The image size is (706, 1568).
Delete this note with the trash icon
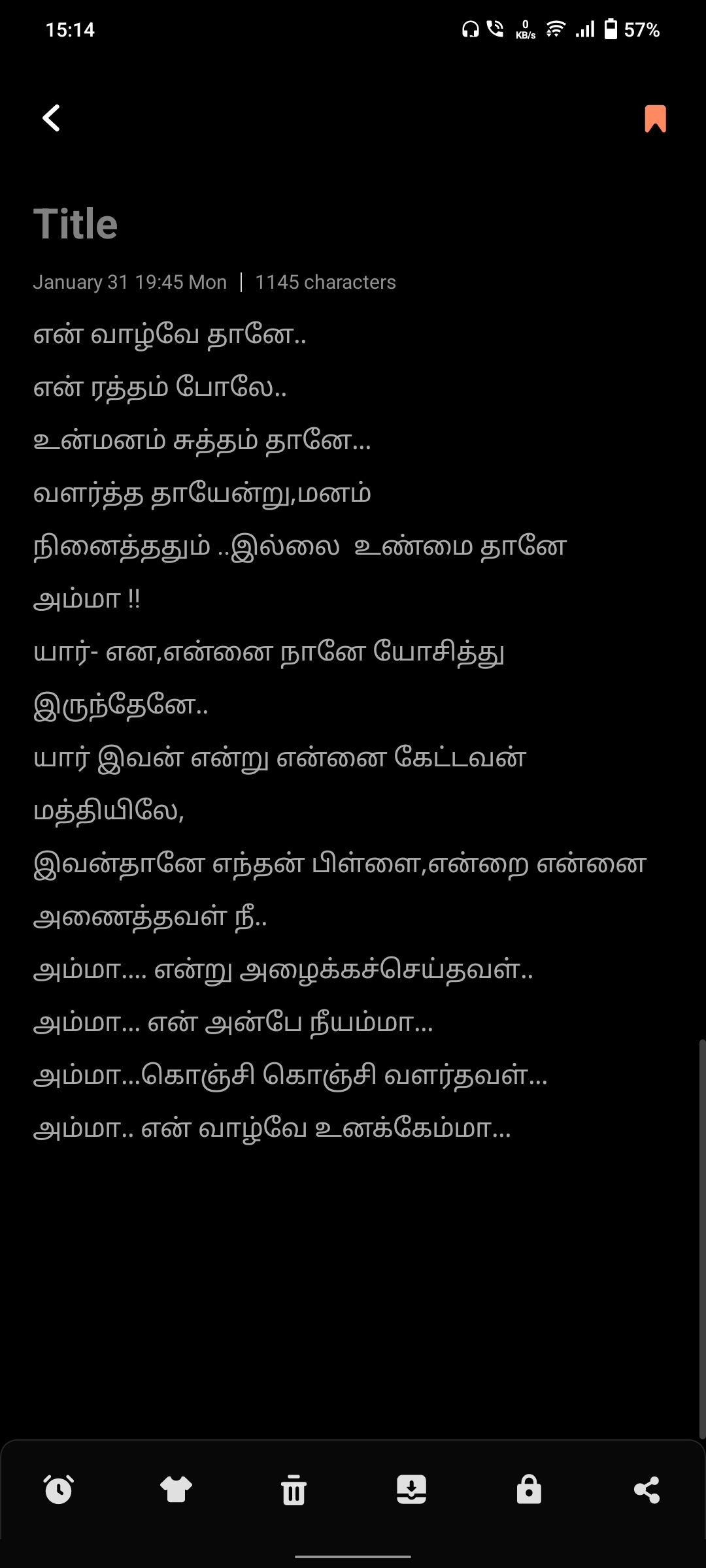coord(294,1490)
